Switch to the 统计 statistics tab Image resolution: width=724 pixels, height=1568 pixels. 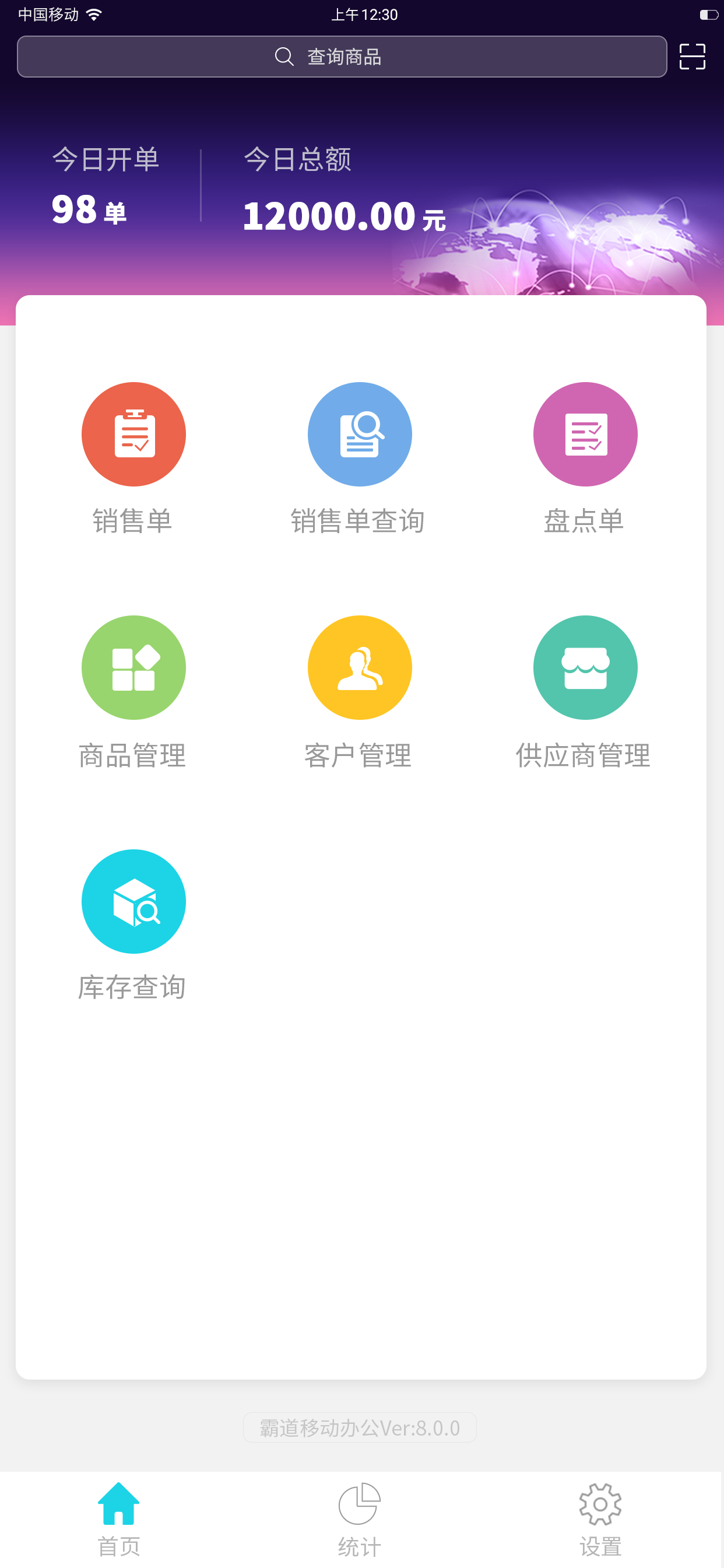[360, 1520]
